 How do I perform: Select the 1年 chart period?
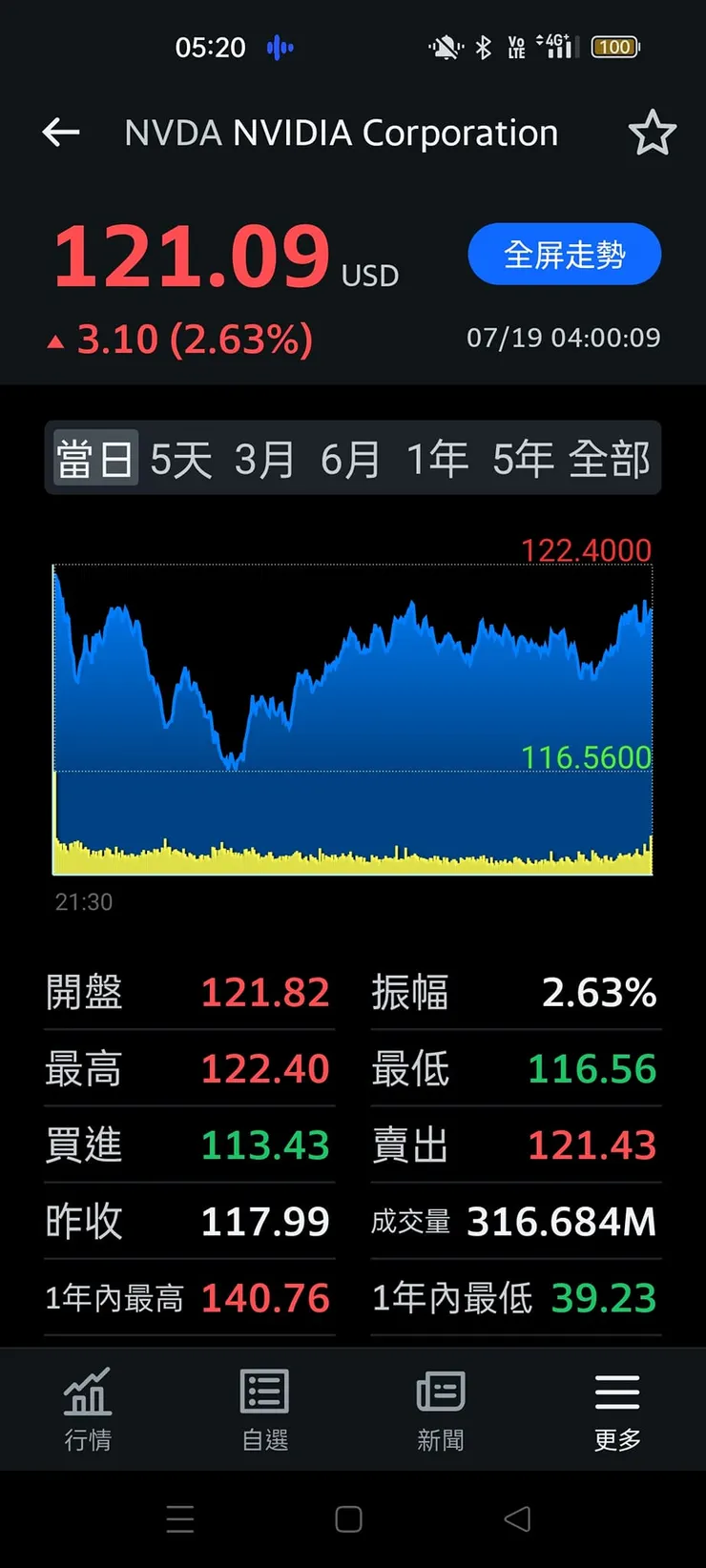pyautogui.click(x=437, y=459)
